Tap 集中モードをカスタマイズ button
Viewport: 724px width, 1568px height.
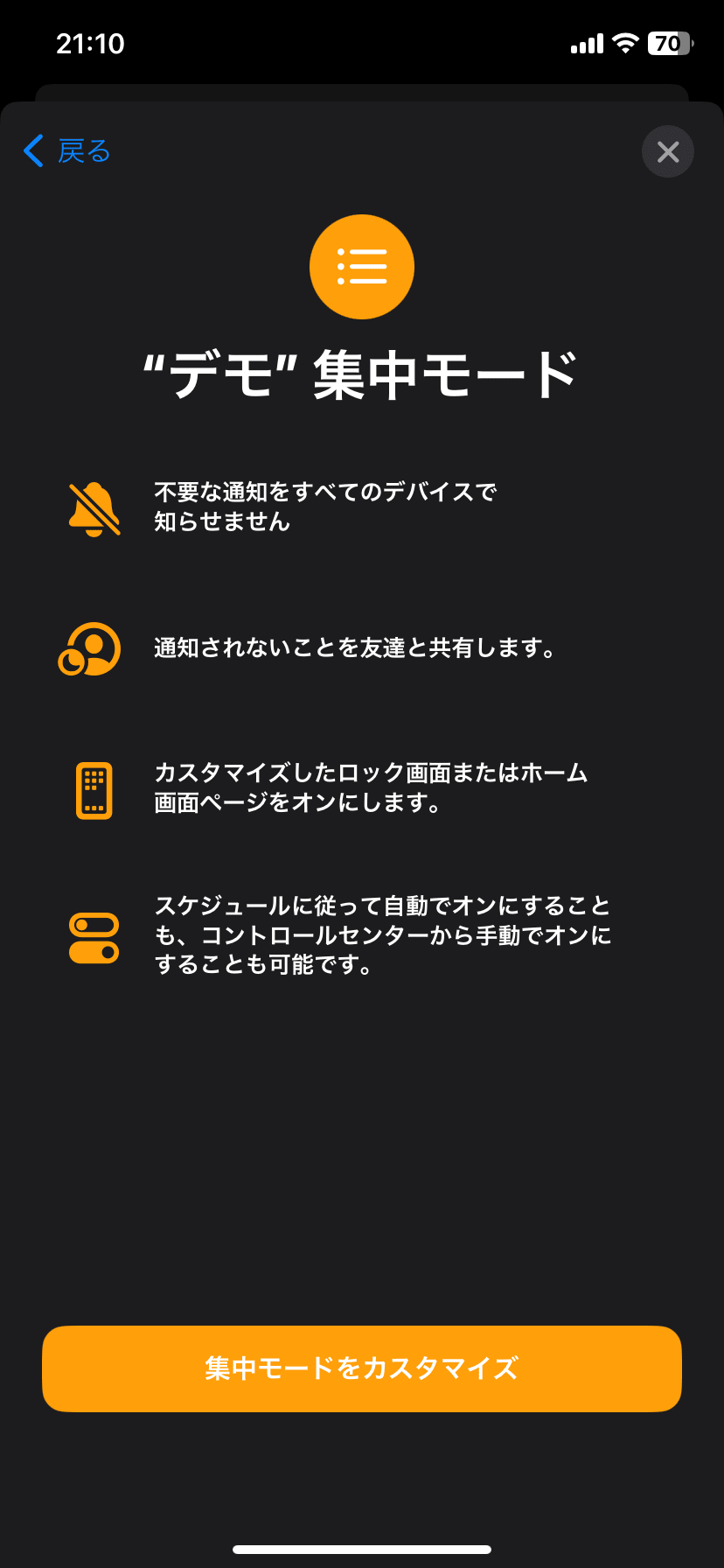pyautogui.click(x=362, y=1368)
